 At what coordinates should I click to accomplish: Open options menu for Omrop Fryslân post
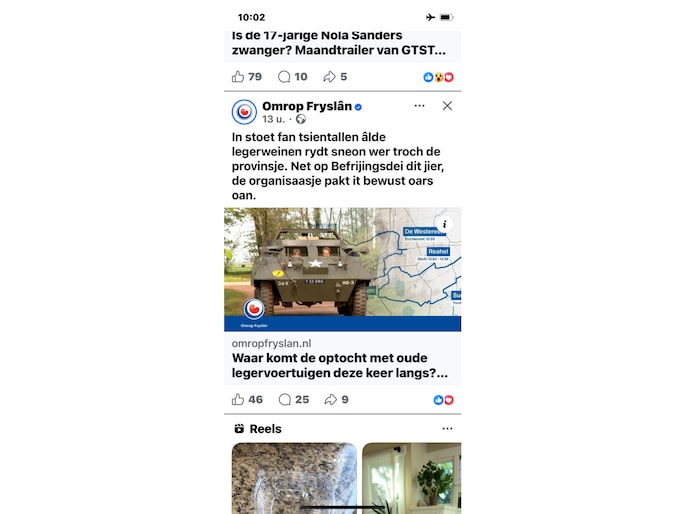tap(419, 106)
